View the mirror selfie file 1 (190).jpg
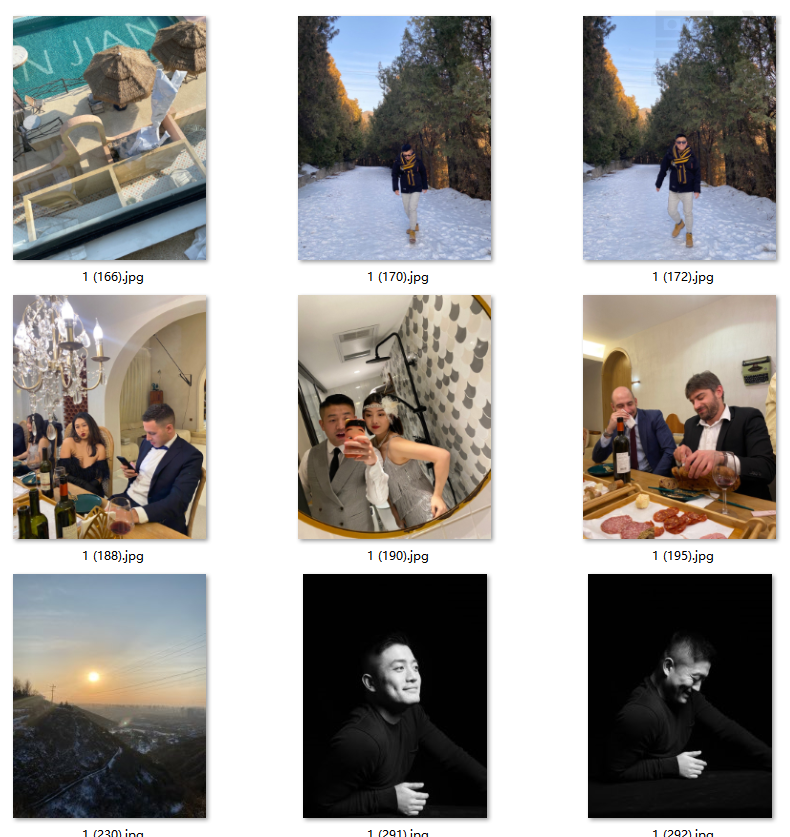 (394, 417)
